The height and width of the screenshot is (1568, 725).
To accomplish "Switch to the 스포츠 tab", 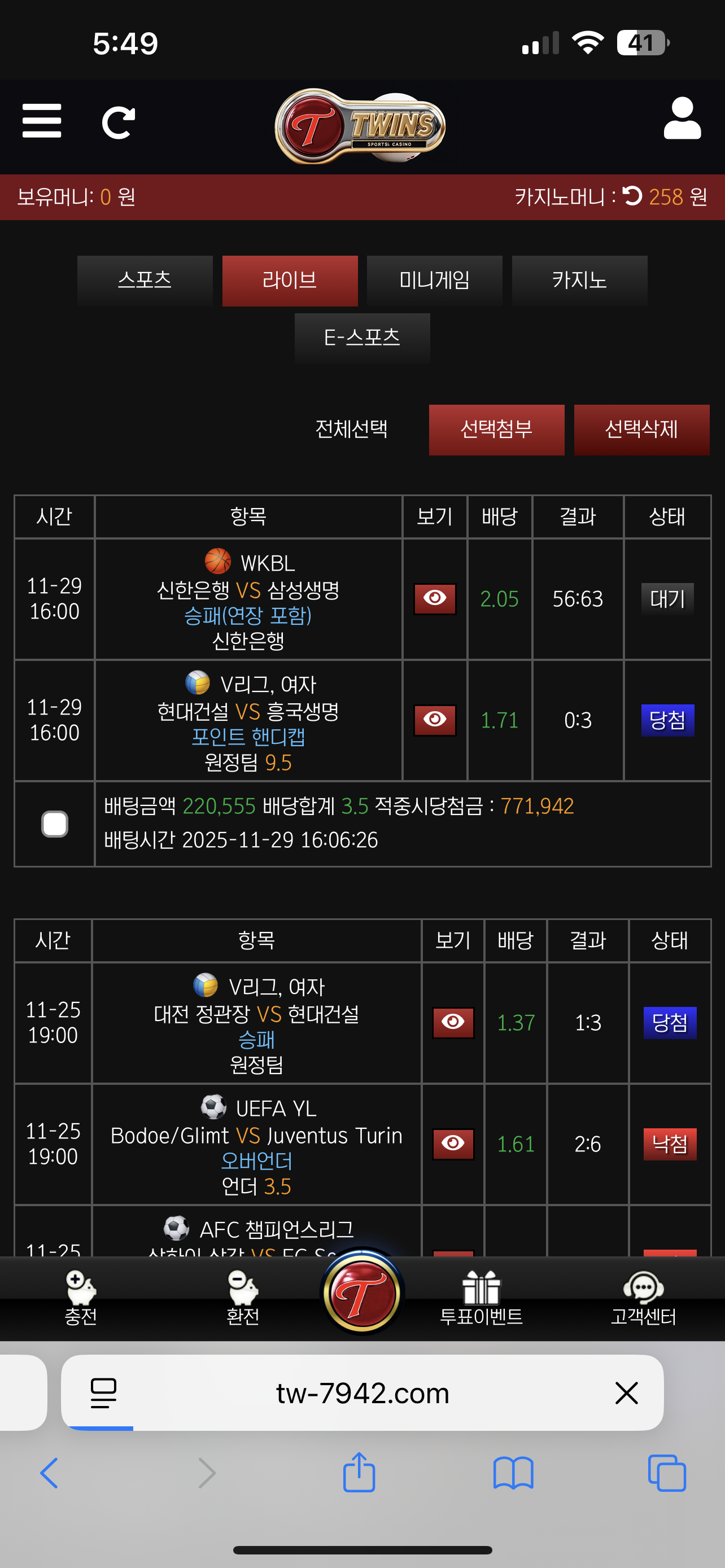I will (x=145, y=280).
